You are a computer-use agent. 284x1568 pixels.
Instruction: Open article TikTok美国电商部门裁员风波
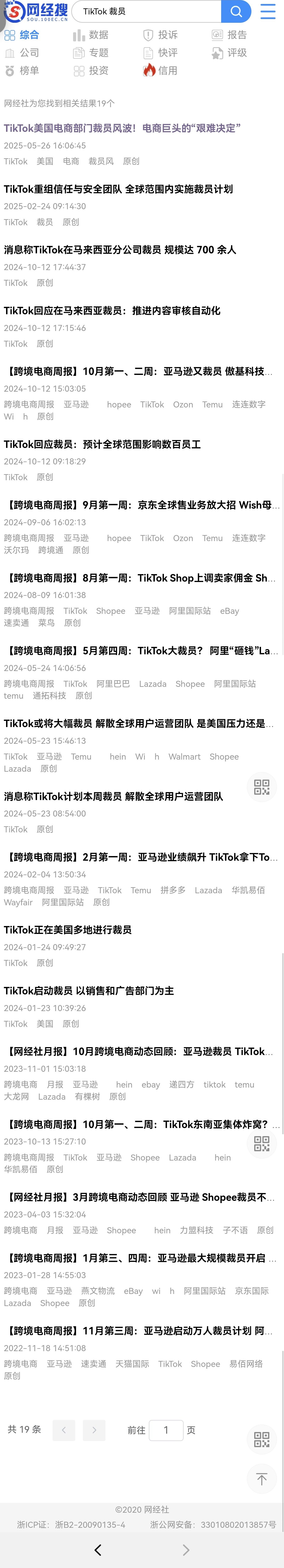click(x=122, y=129)
